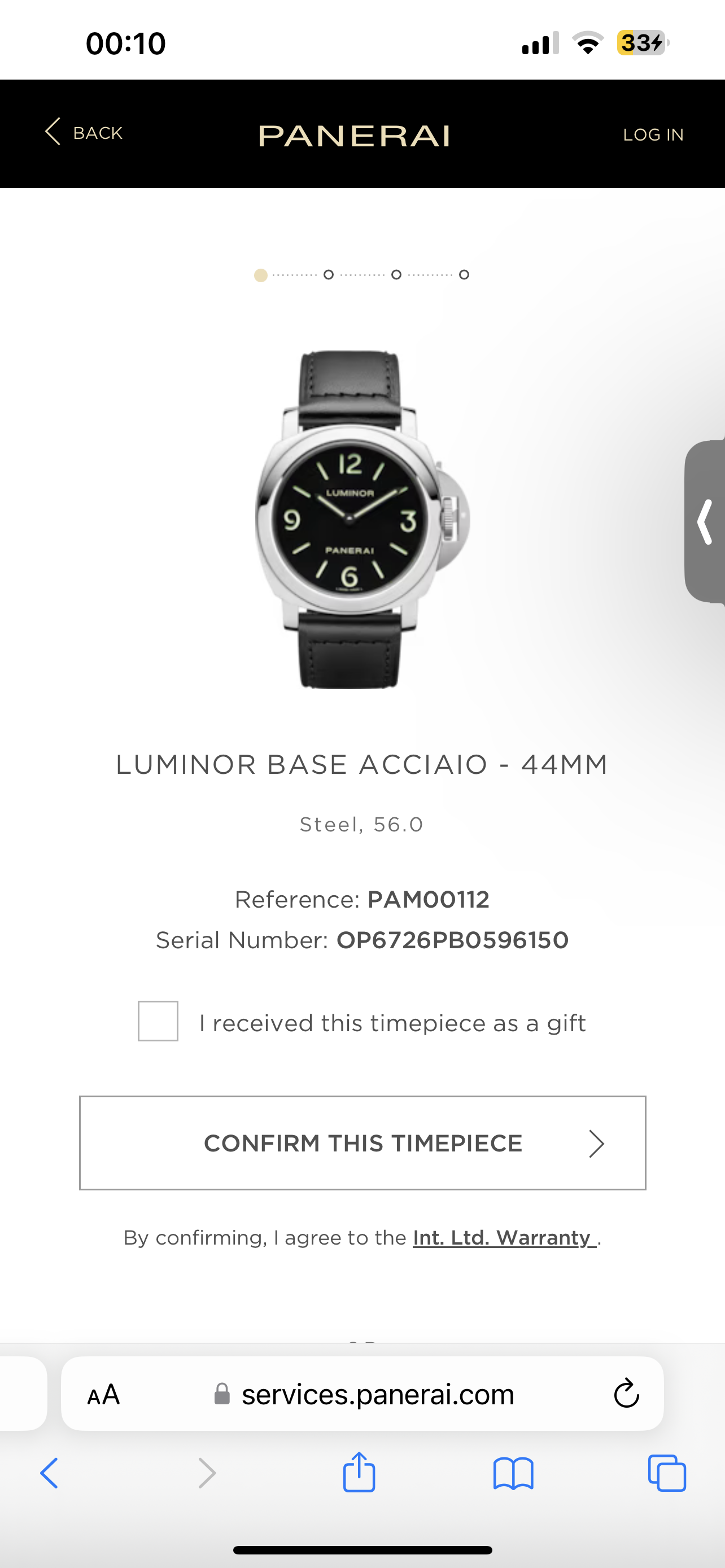Screen dimensions: 725x1568
Task: Expand the side panel arrow tab
Action: (706, 522)
